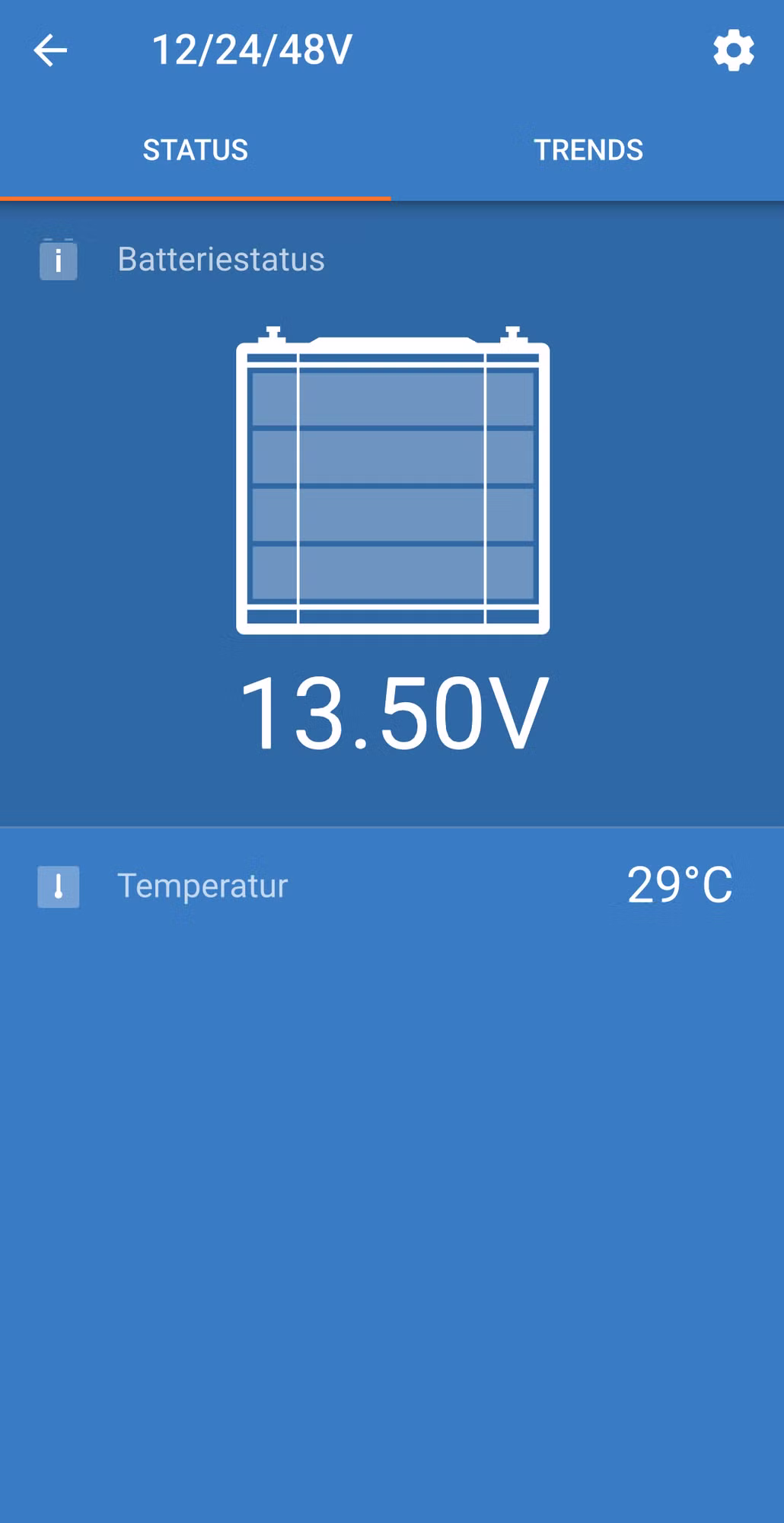The image size is (784, 1523).
Task: Switch to the TRENDS tab
Action: coord(588,150)
